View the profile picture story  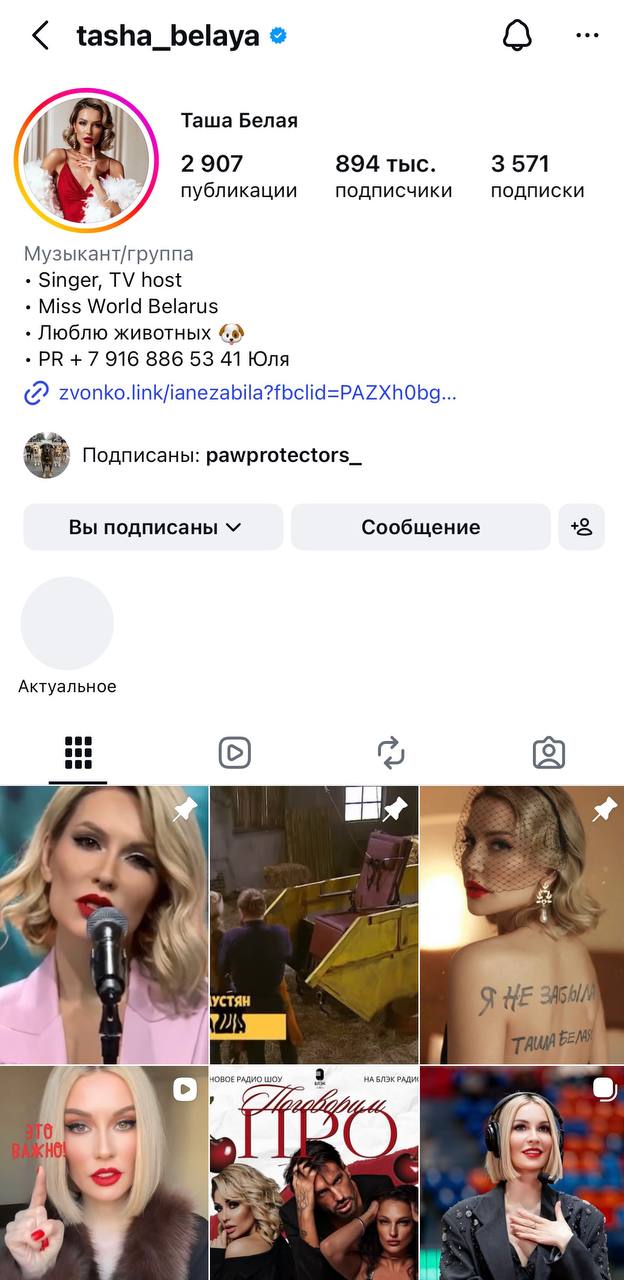coord(87,161)
